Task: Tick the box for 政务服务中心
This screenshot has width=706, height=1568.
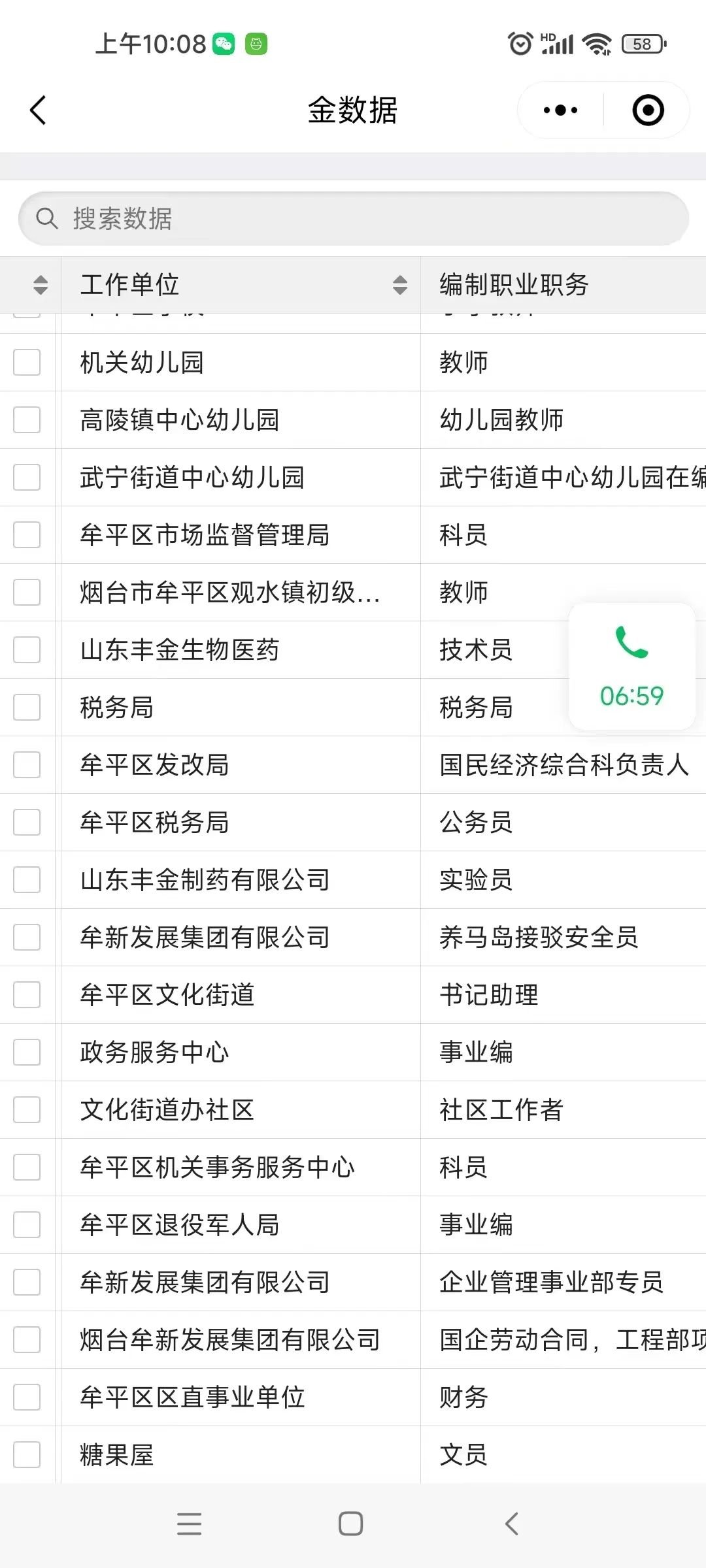Action: pos(27,1052)
